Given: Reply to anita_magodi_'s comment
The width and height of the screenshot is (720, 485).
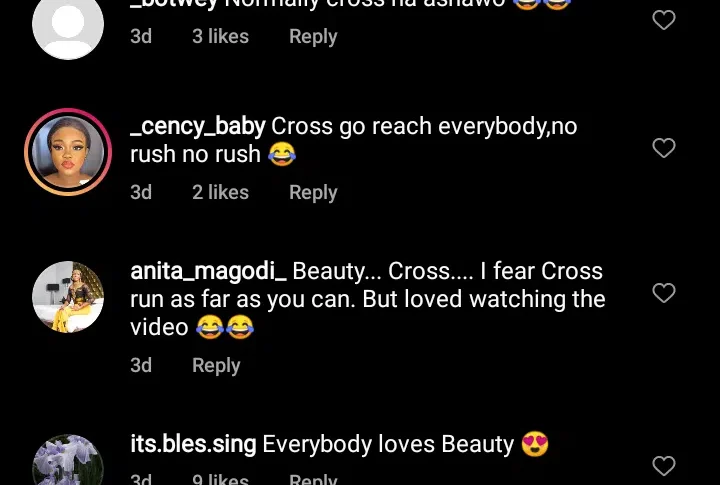Looking at the screenshot, I should click(x=216, y=365).
